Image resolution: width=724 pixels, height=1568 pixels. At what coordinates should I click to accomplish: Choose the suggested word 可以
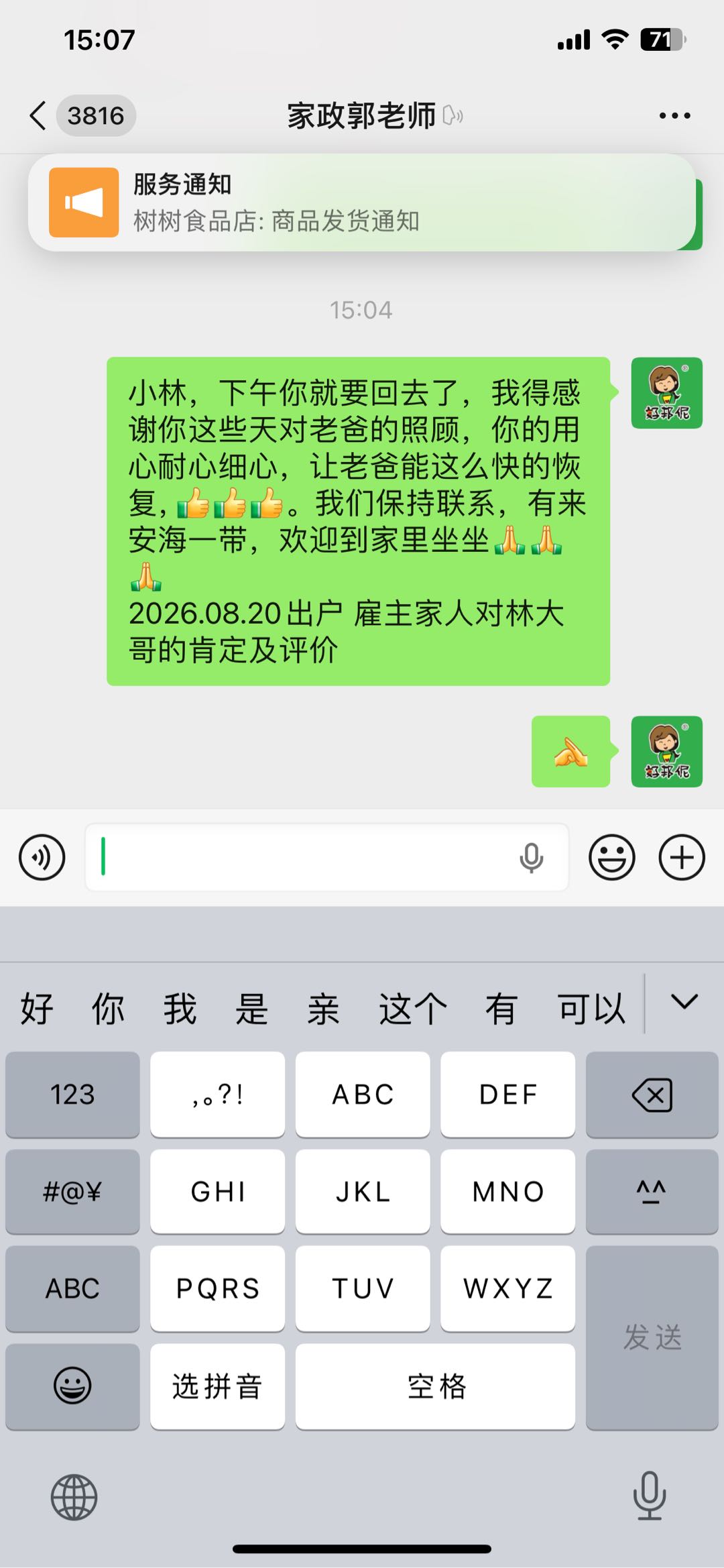tap(591, 1008)
